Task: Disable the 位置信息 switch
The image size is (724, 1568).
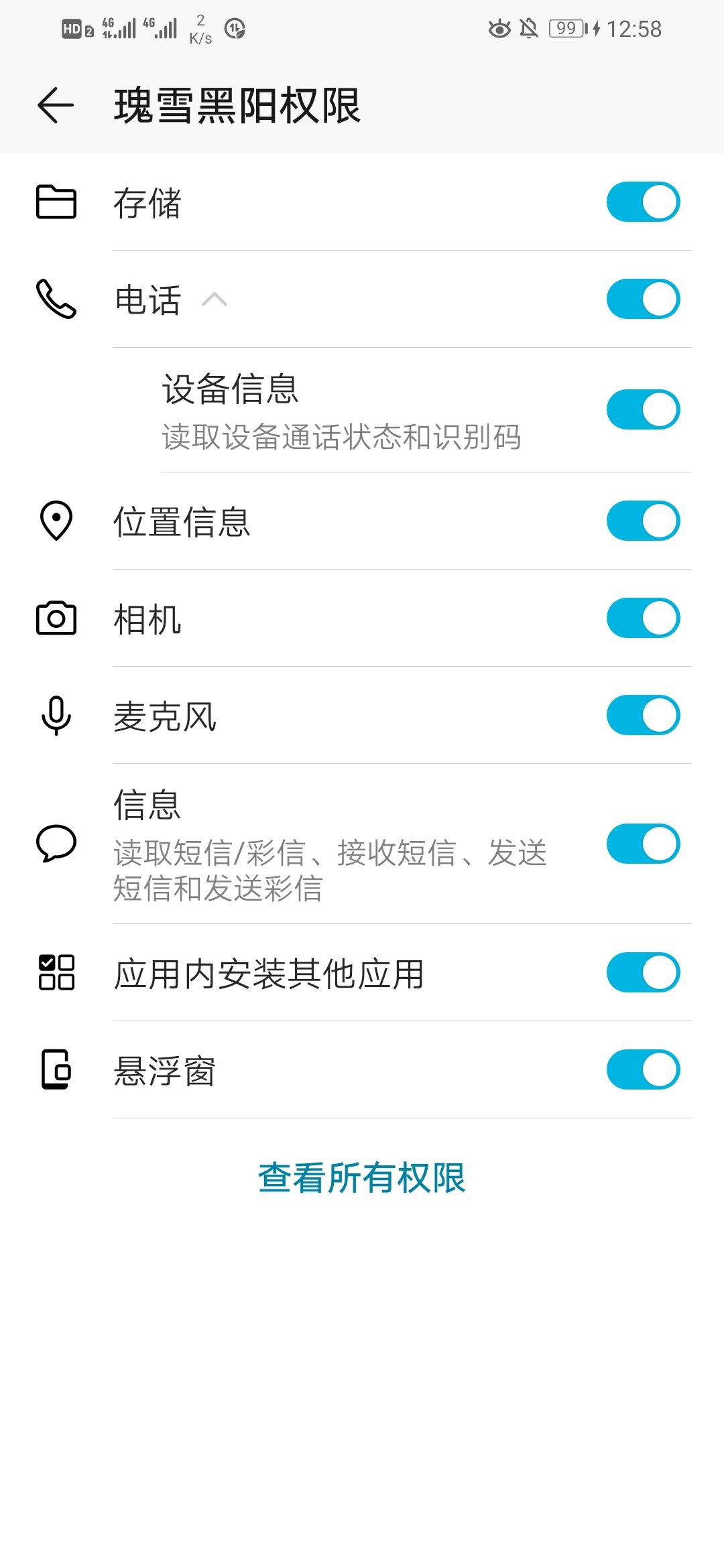Action: coord(643,521)
